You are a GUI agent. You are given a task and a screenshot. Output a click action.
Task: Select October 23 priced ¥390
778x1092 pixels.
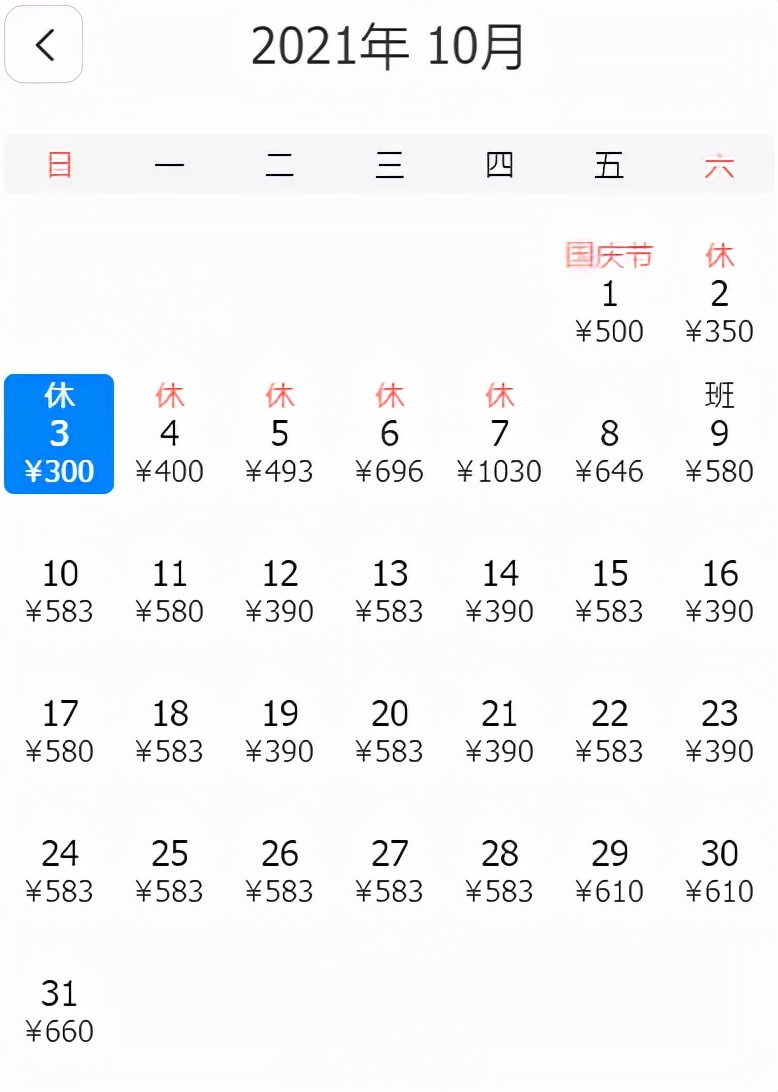click(x=720, y=730)
